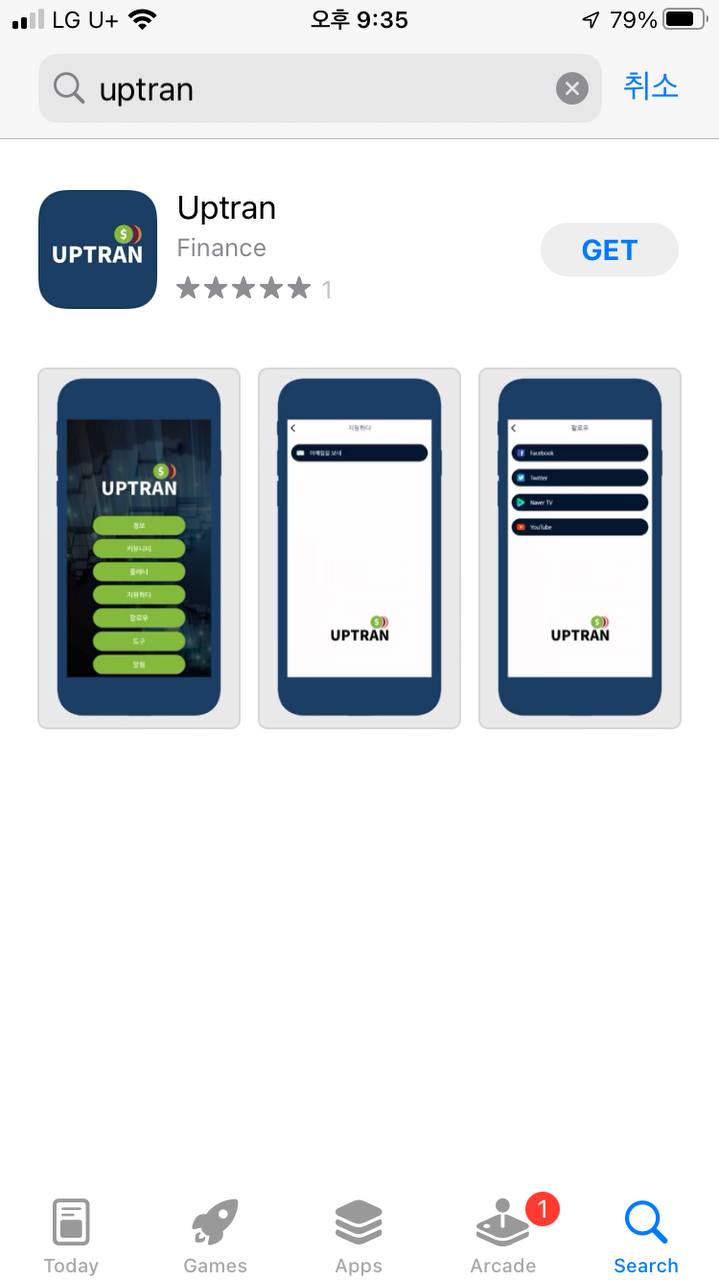Select the Search tab

click(646, 1236)
